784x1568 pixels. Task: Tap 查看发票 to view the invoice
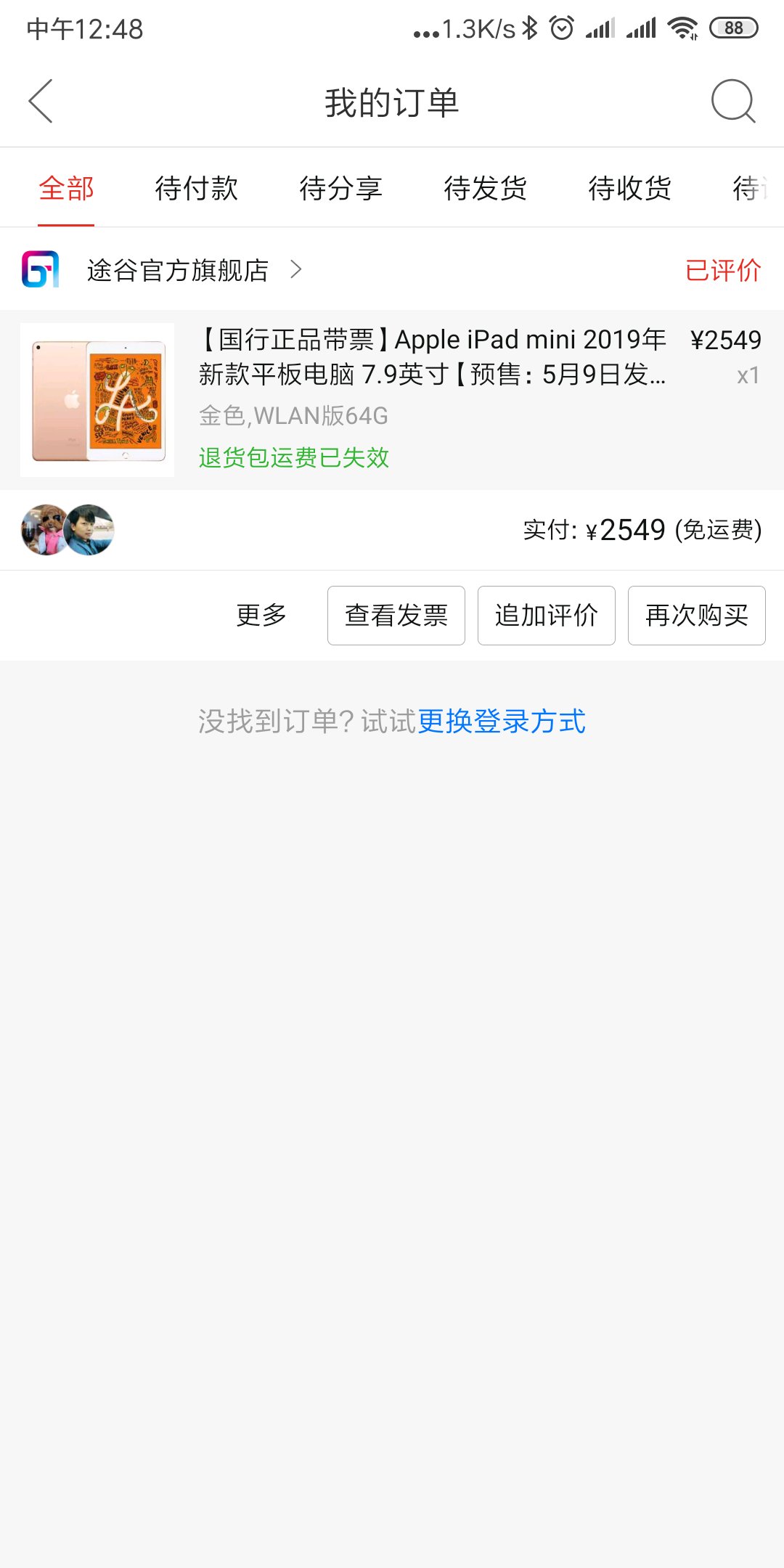click(396, 616)
